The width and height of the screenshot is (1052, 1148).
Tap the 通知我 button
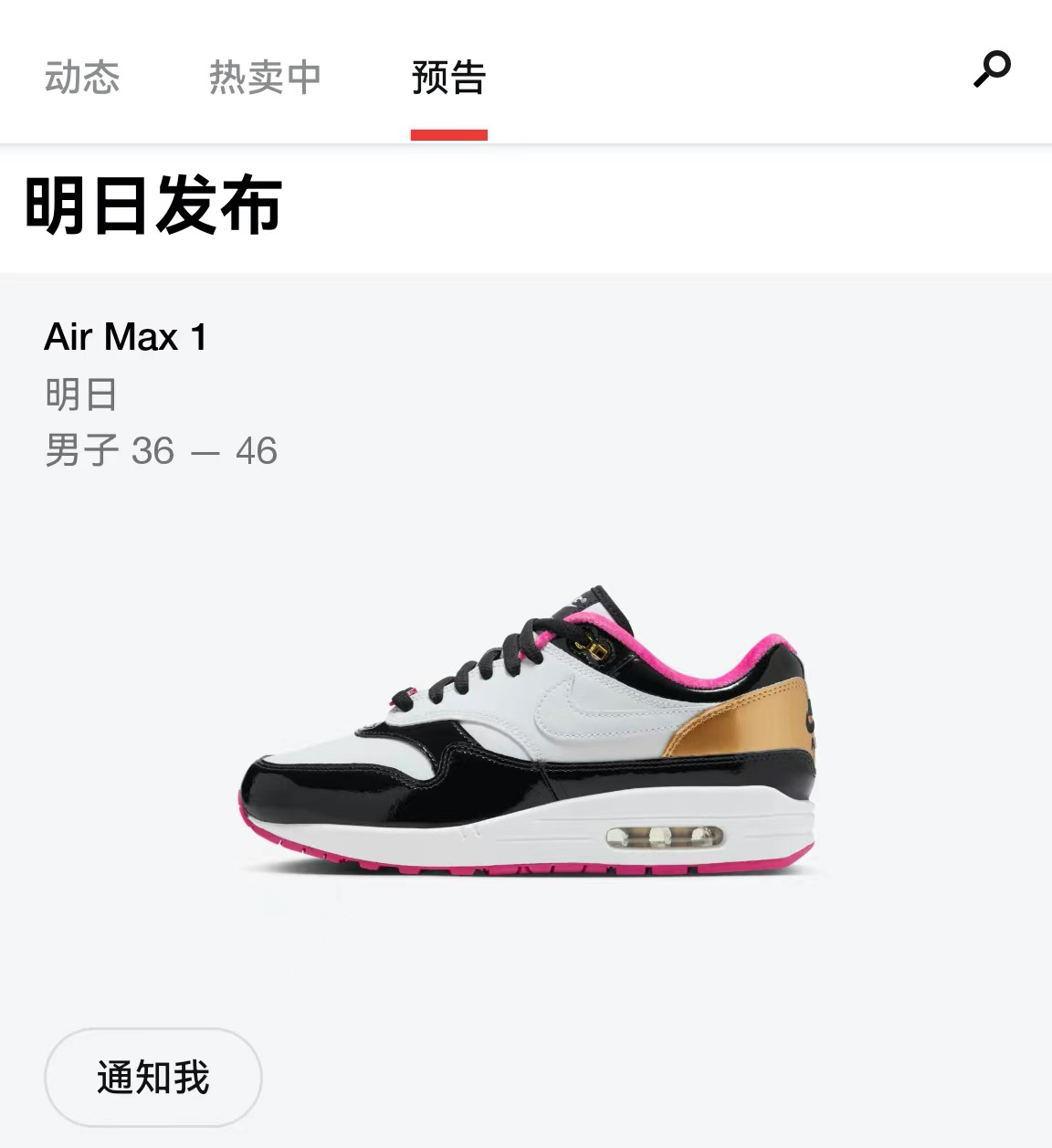153,1078
